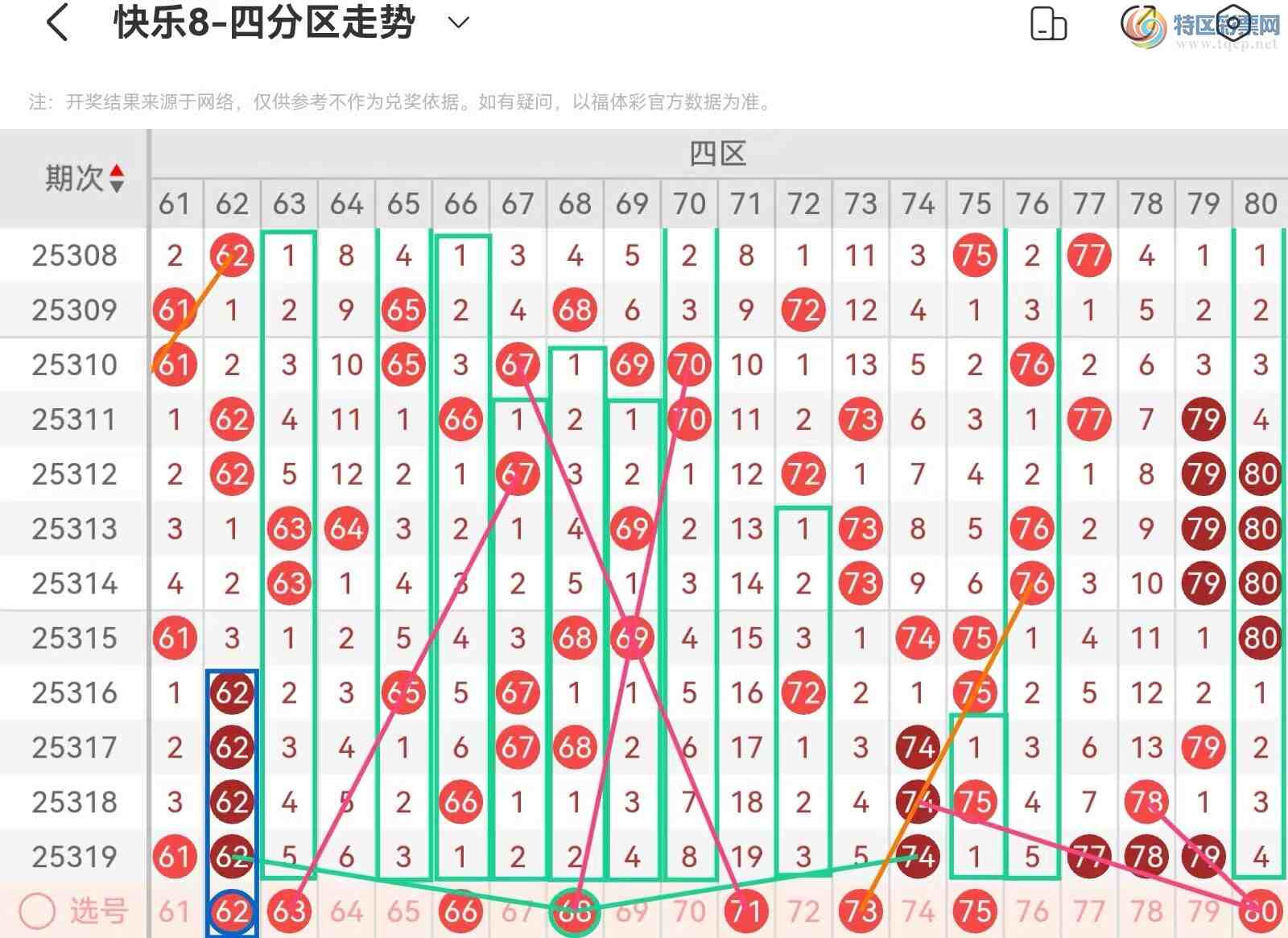Select number 64 in the 选号 row
The image size is (1288, 938).
(346, 911)
